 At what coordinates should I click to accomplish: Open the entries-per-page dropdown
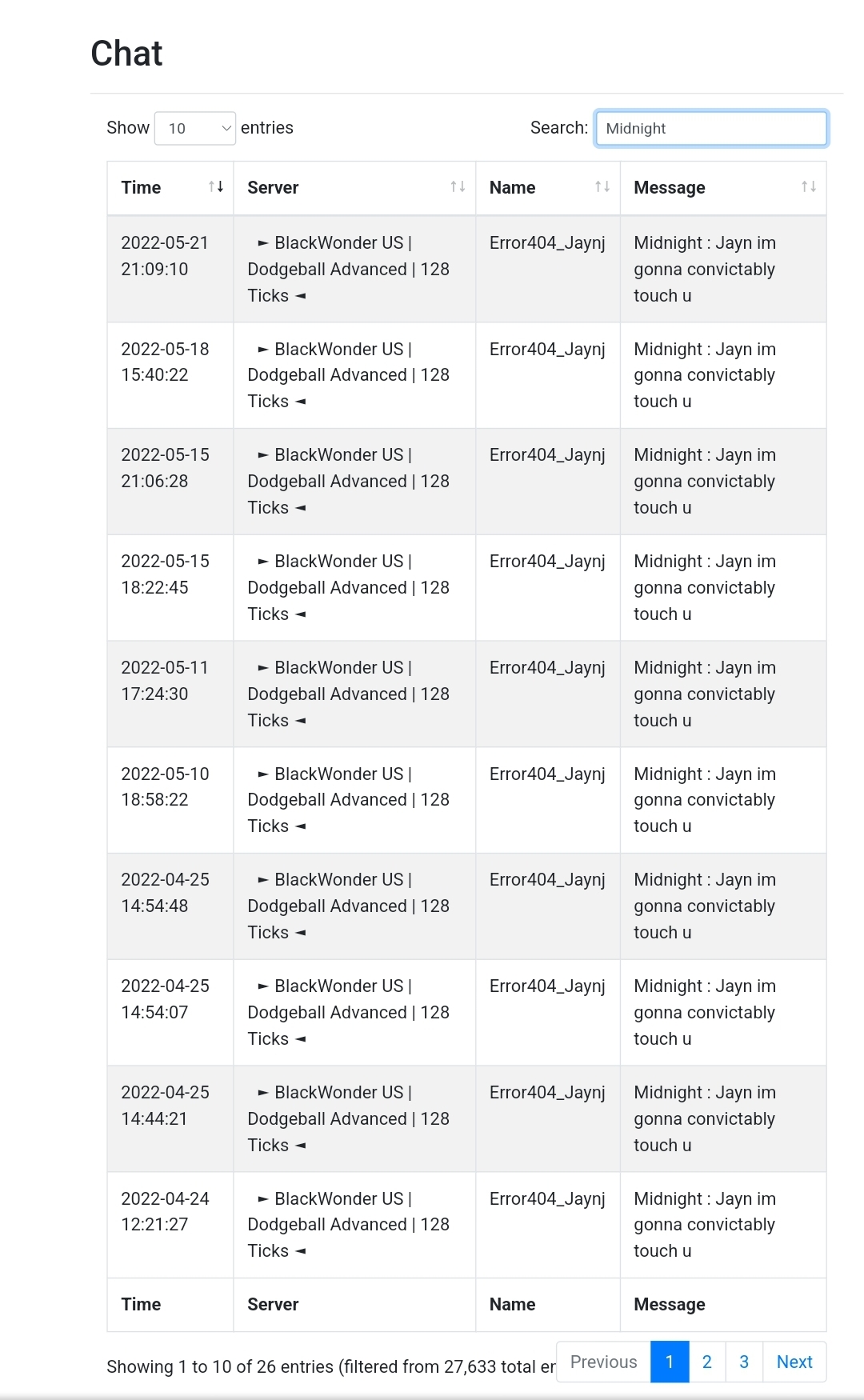pyautogui.click(x=194, y=128)
